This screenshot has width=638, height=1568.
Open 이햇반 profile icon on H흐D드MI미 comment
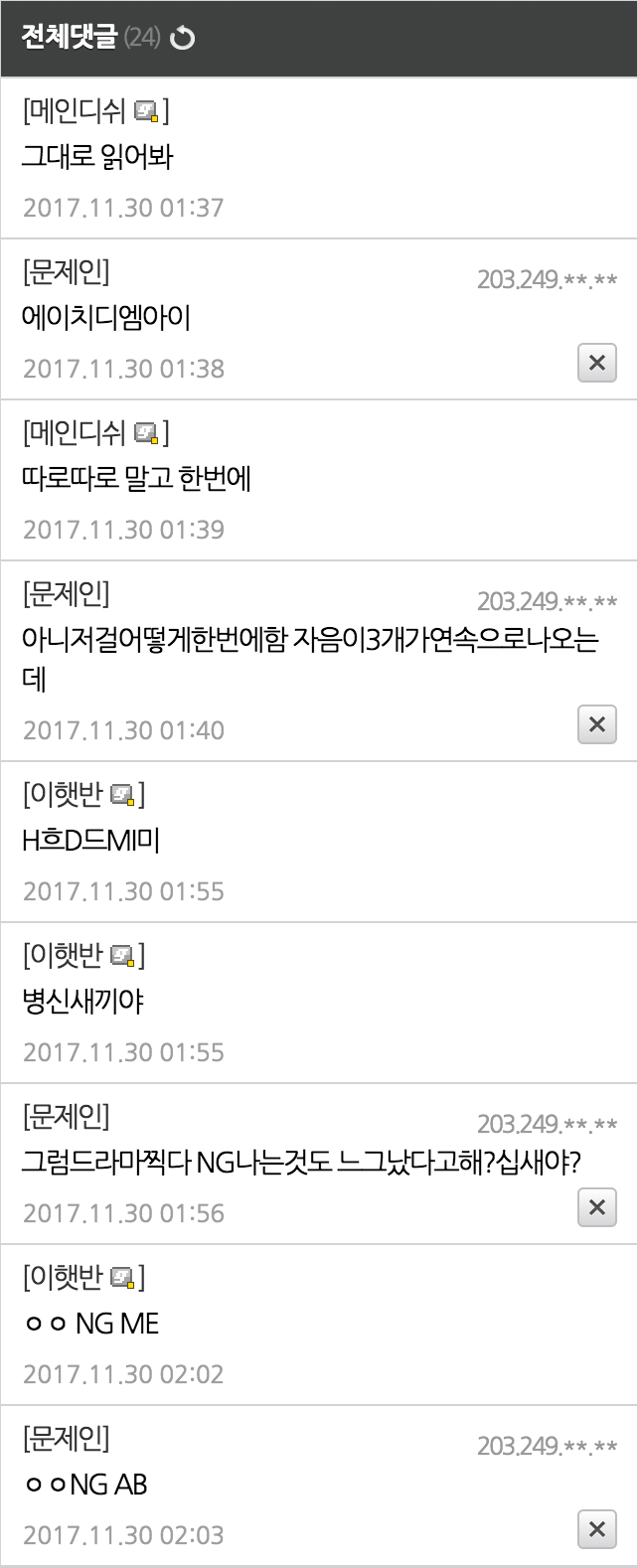click(122, 795)
